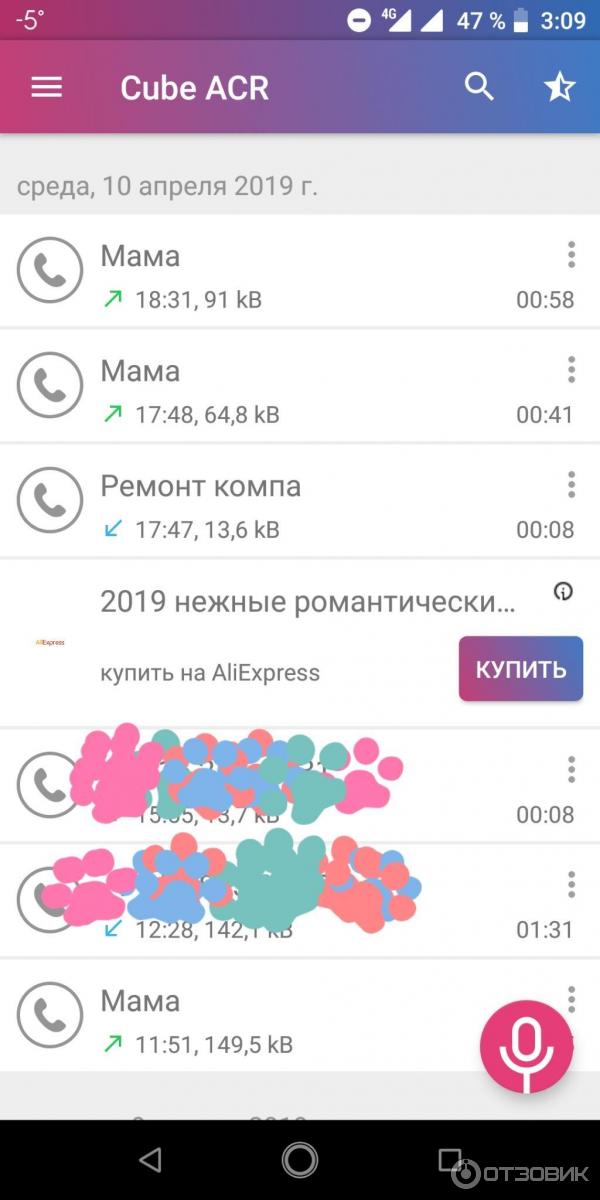Show starred recordings
This screenshot has width=600, height=1200.
[559, 88]
